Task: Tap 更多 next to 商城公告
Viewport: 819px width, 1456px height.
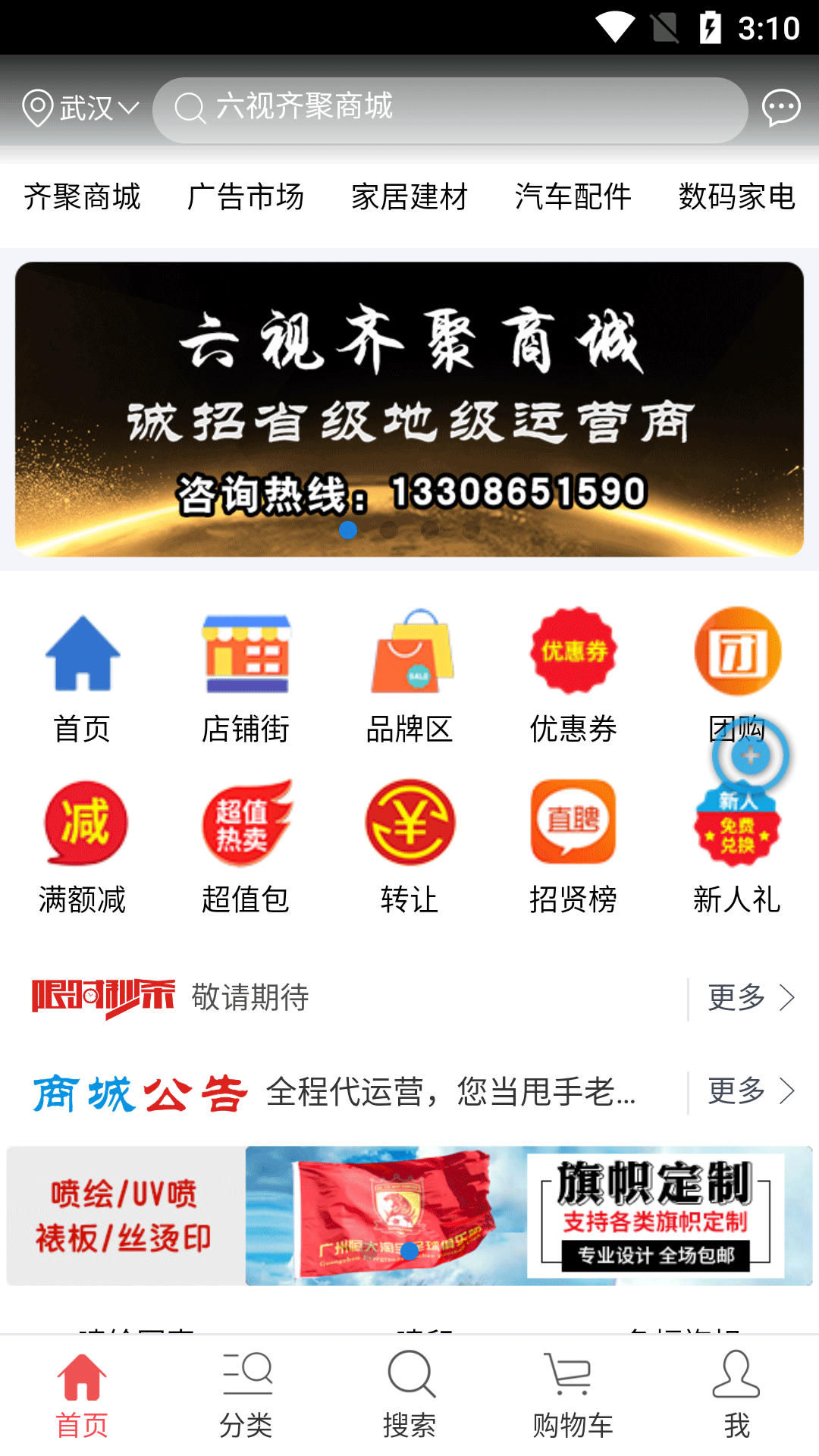Action: click(x=751, y=1092)
